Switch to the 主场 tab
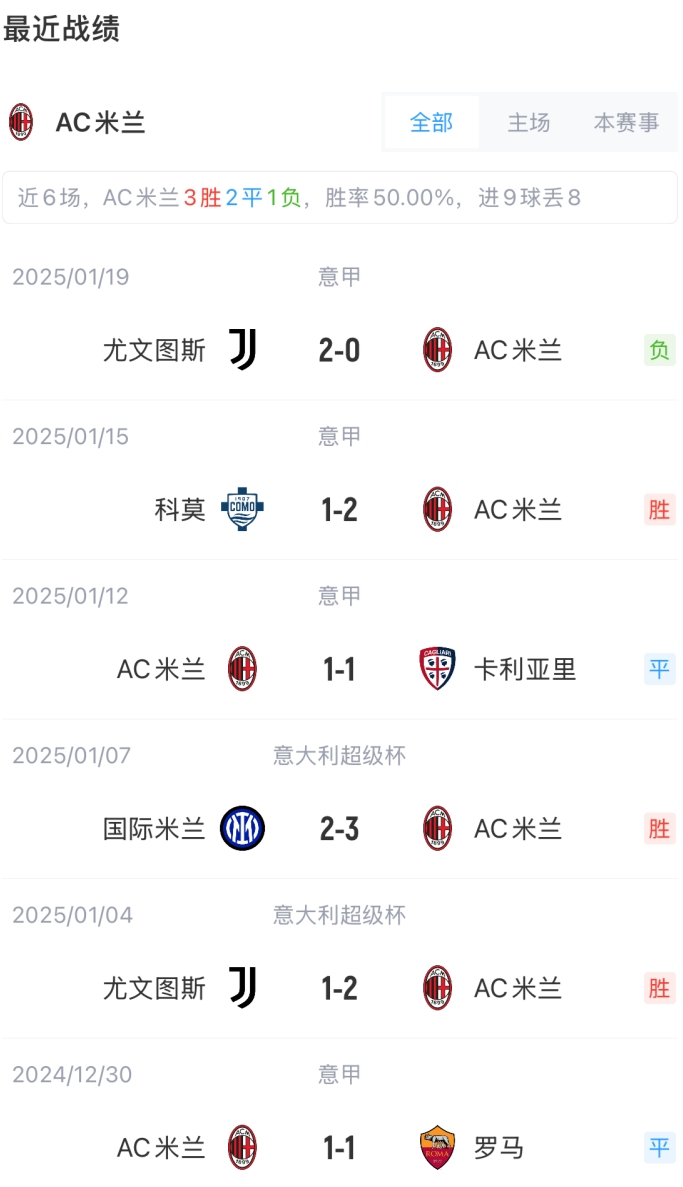 (x=528, y=123)
